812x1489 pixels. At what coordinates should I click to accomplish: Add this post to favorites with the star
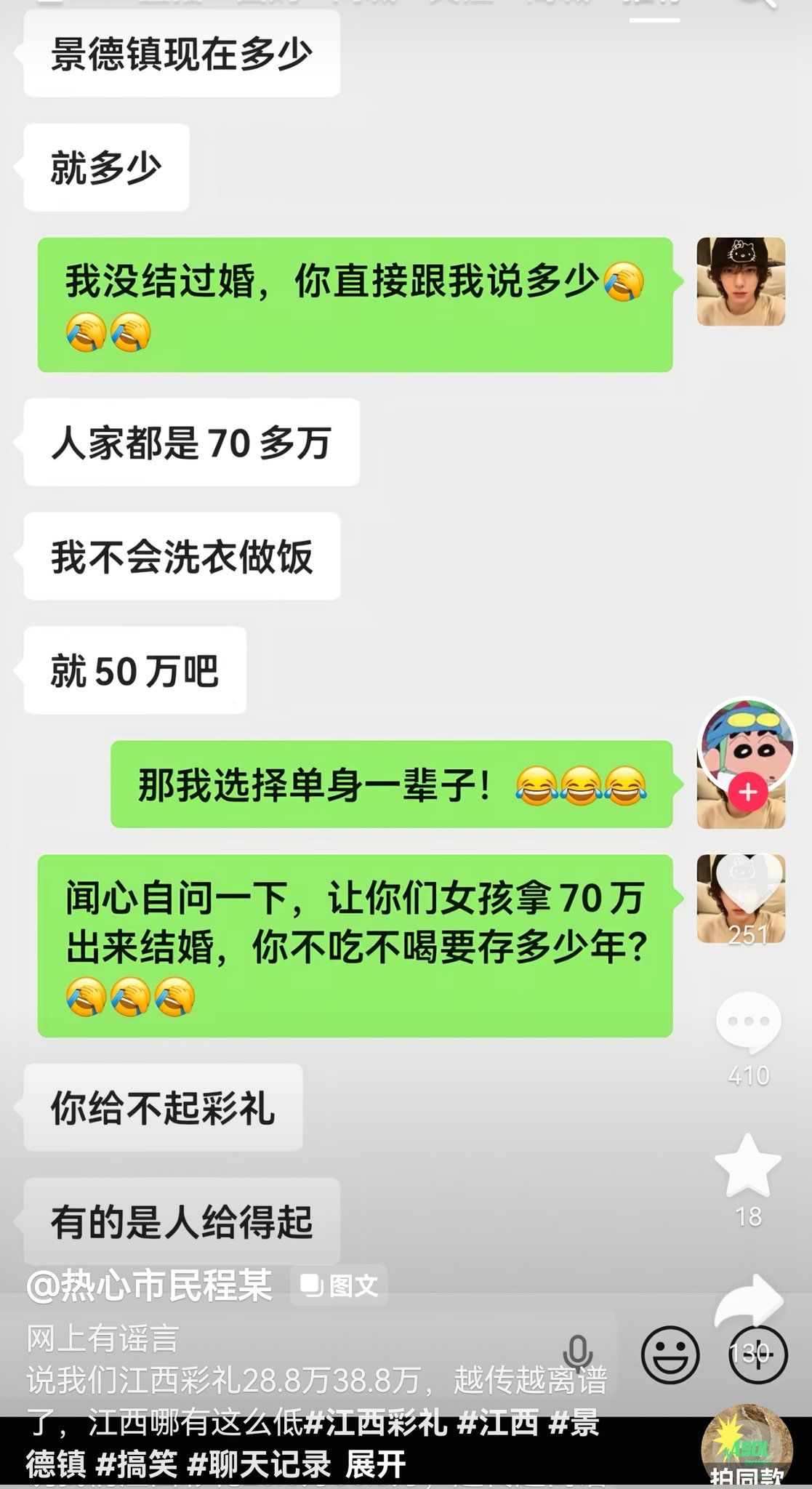748,1165
